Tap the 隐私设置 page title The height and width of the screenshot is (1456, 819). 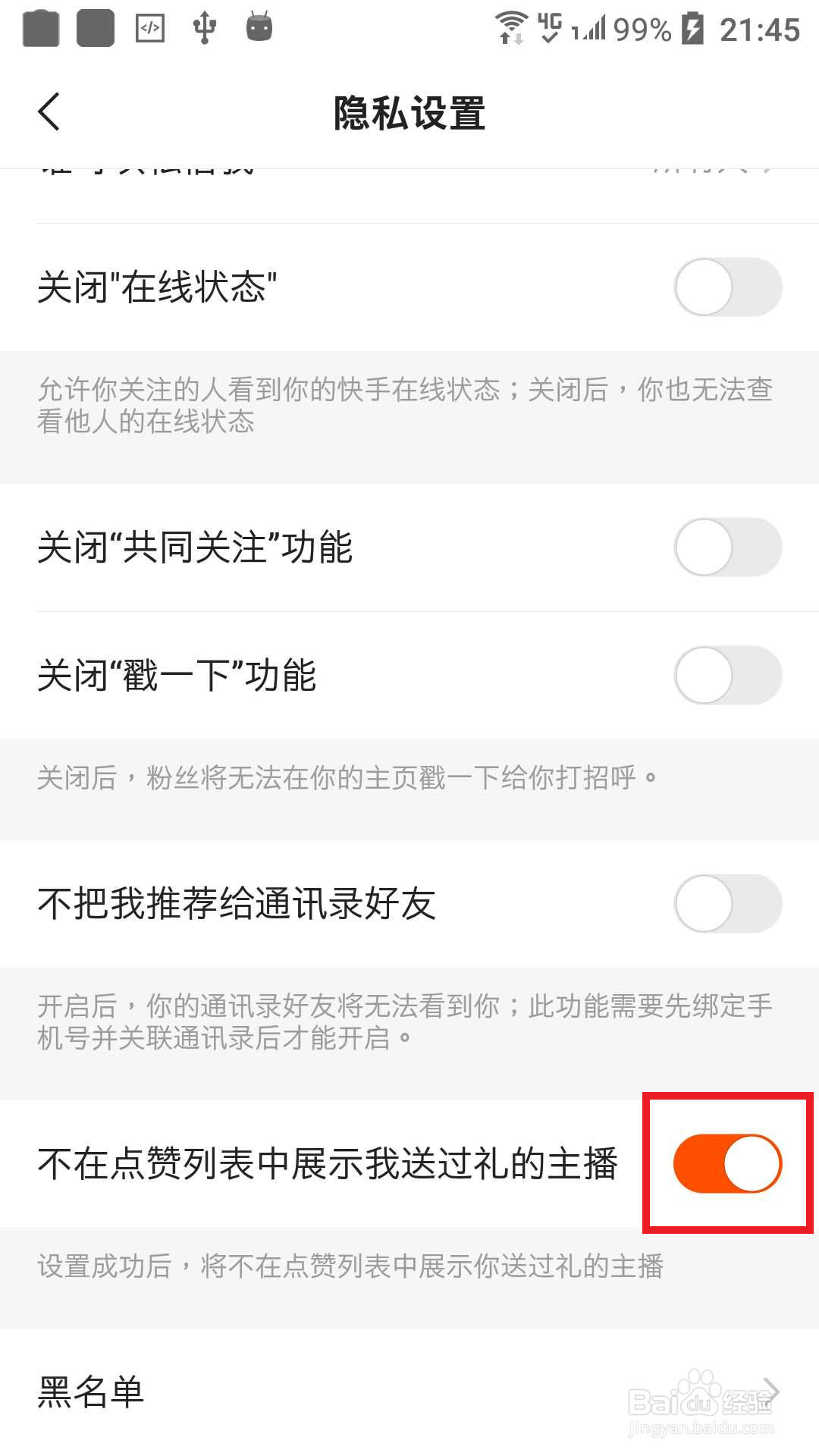click(409, 111)
